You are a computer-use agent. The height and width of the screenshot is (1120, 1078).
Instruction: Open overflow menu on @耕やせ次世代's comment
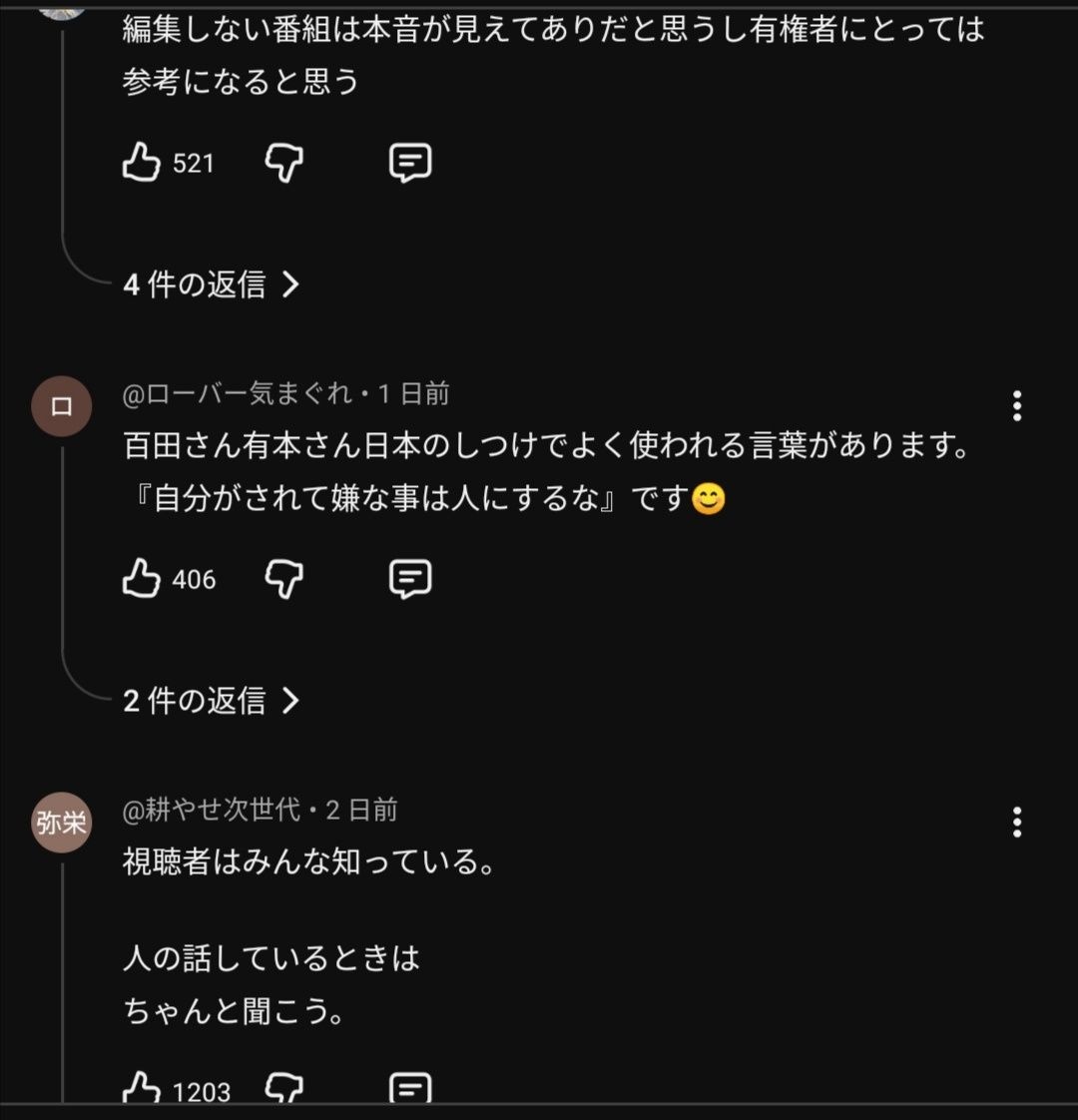click(x=1016, y=823)
